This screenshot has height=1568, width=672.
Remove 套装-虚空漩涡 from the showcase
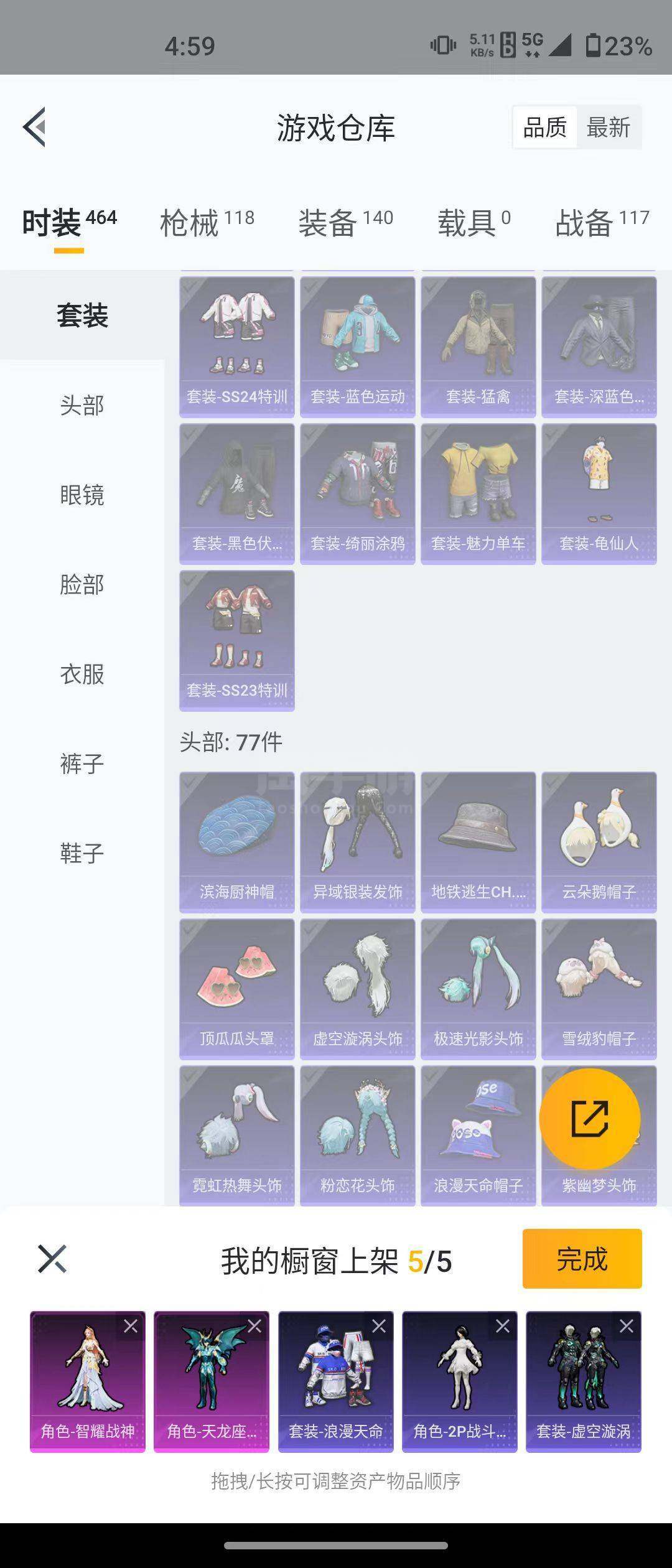coord(626,1326)
